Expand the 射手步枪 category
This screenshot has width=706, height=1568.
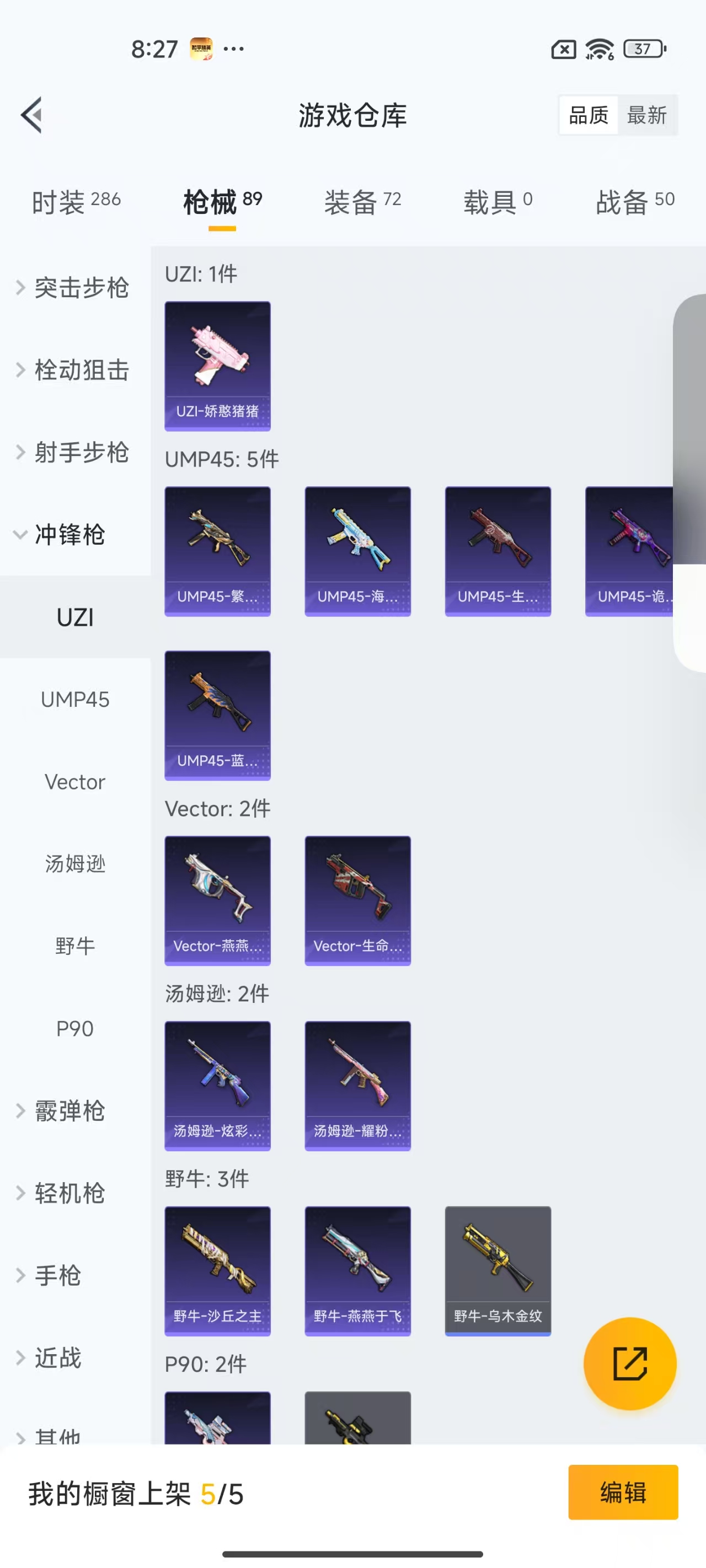point(74,452)
